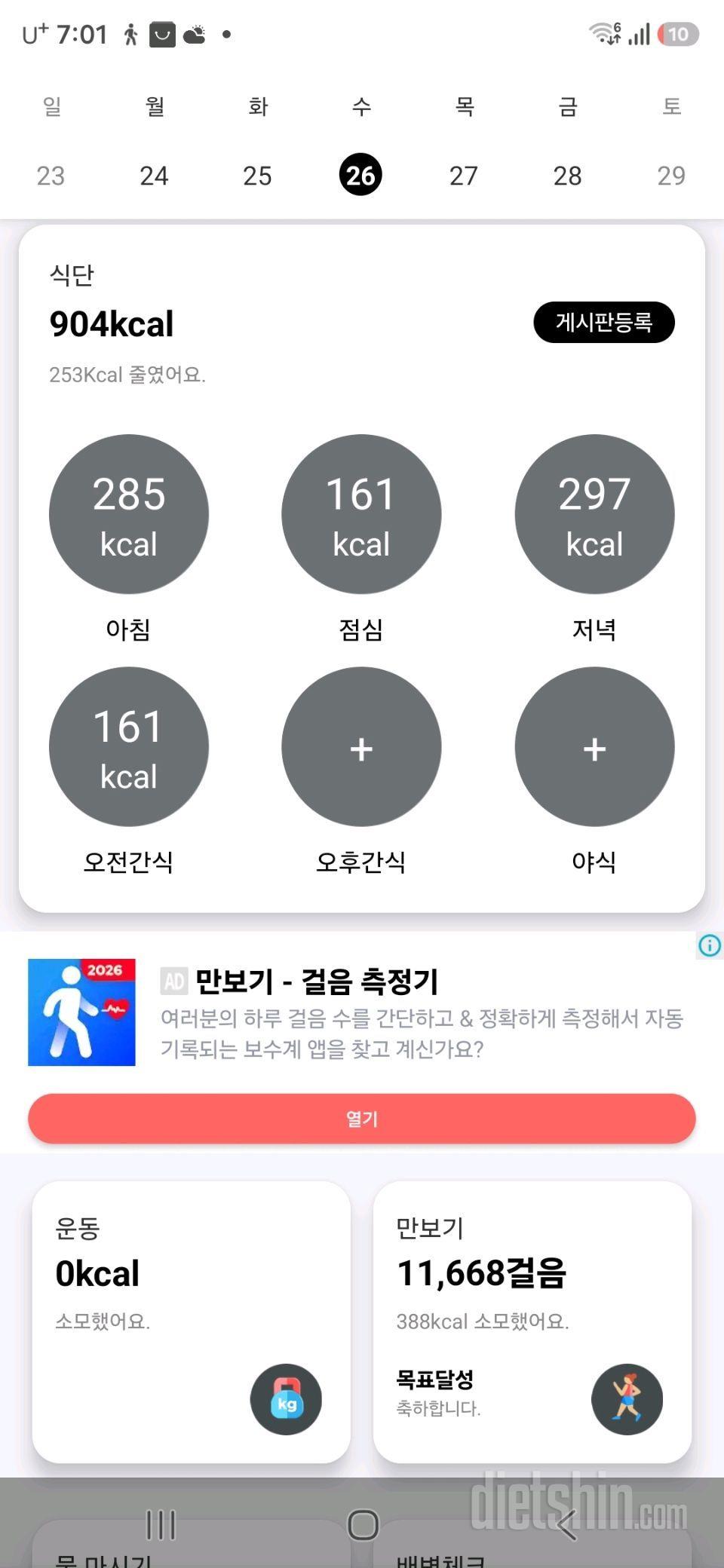Screen dimensions: 724x1568
Task: Open recent apps from navigation bar
Action: 161,1524
